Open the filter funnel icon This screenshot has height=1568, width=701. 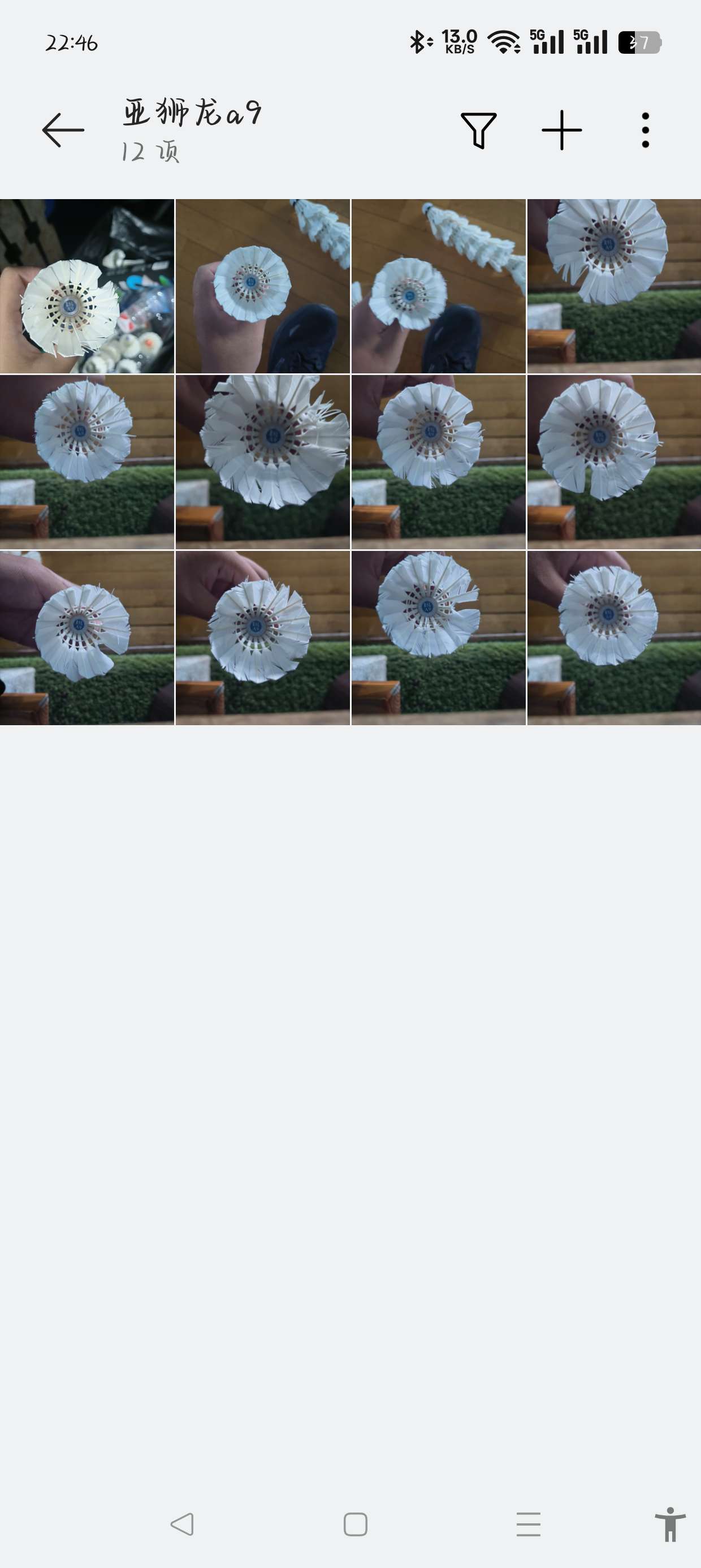click(479, 130)
